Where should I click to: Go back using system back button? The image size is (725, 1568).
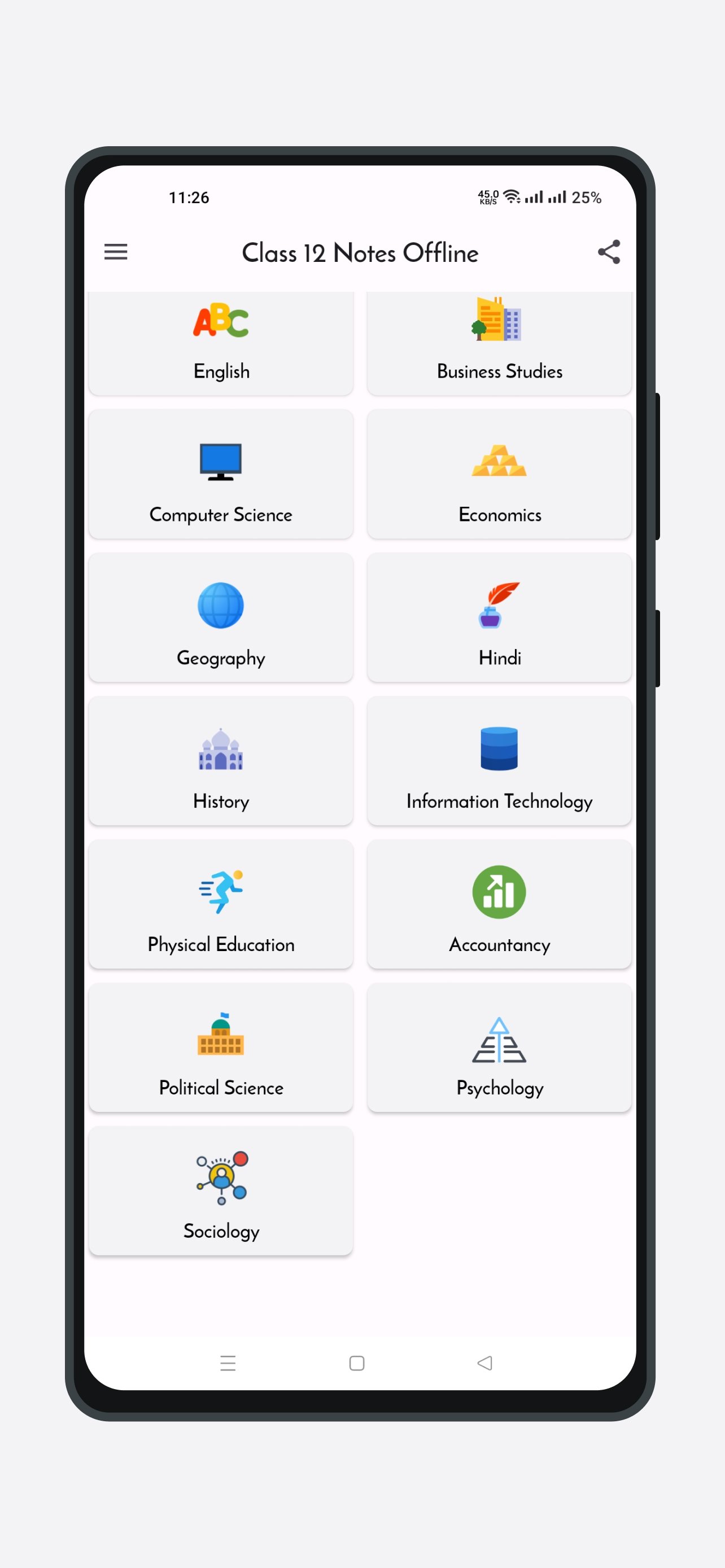pos(484,1363)
